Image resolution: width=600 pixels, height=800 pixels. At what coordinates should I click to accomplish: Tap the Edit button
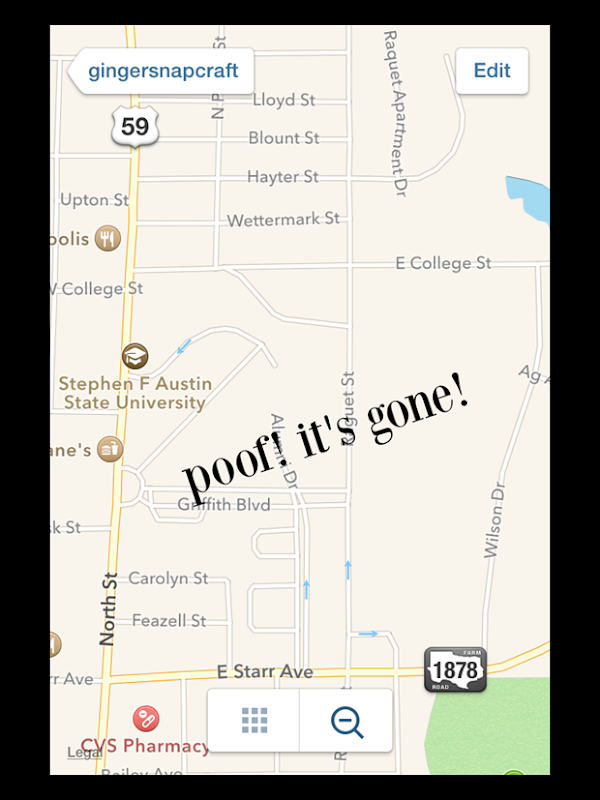coord(492,71)
